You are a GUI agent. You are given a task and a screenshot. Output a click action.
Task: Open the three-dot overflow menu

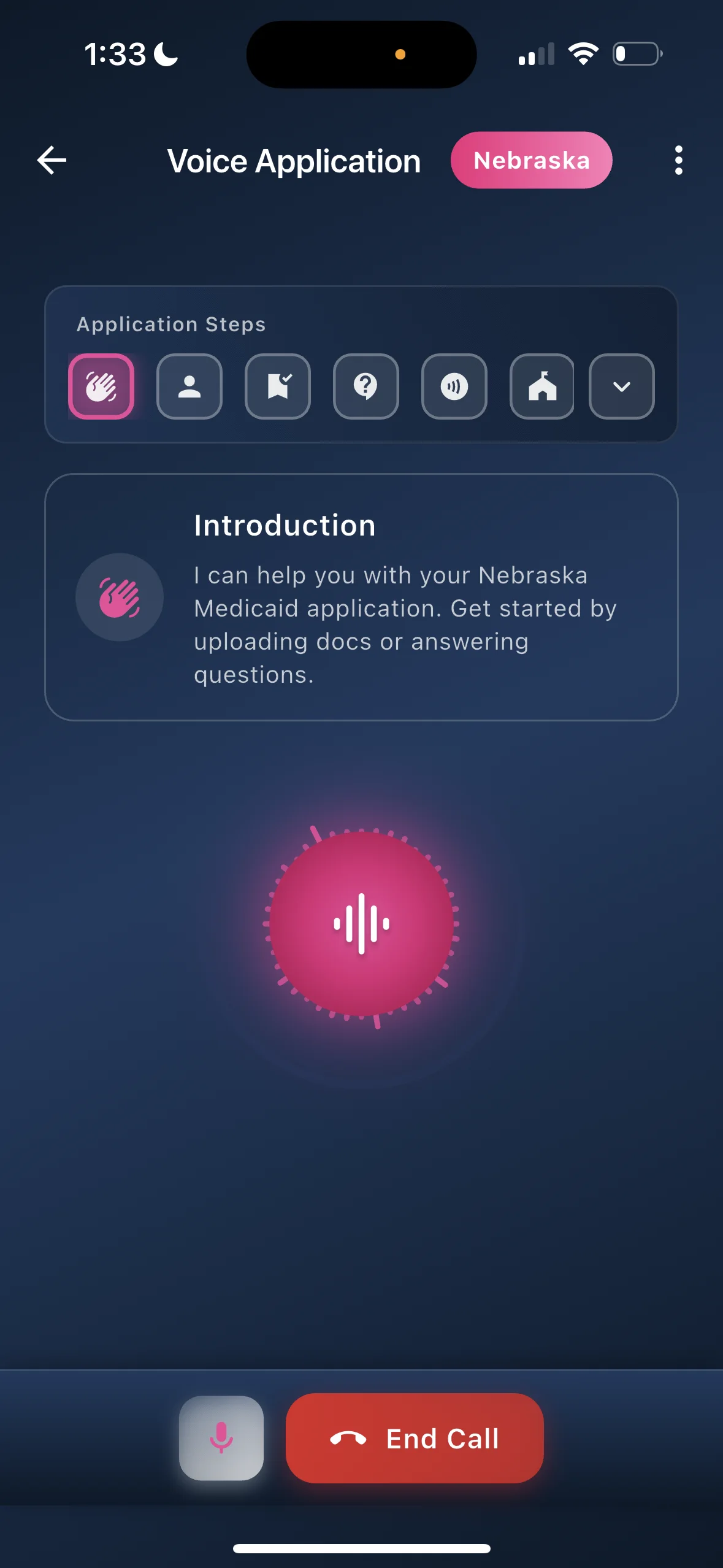coord(678,160)
